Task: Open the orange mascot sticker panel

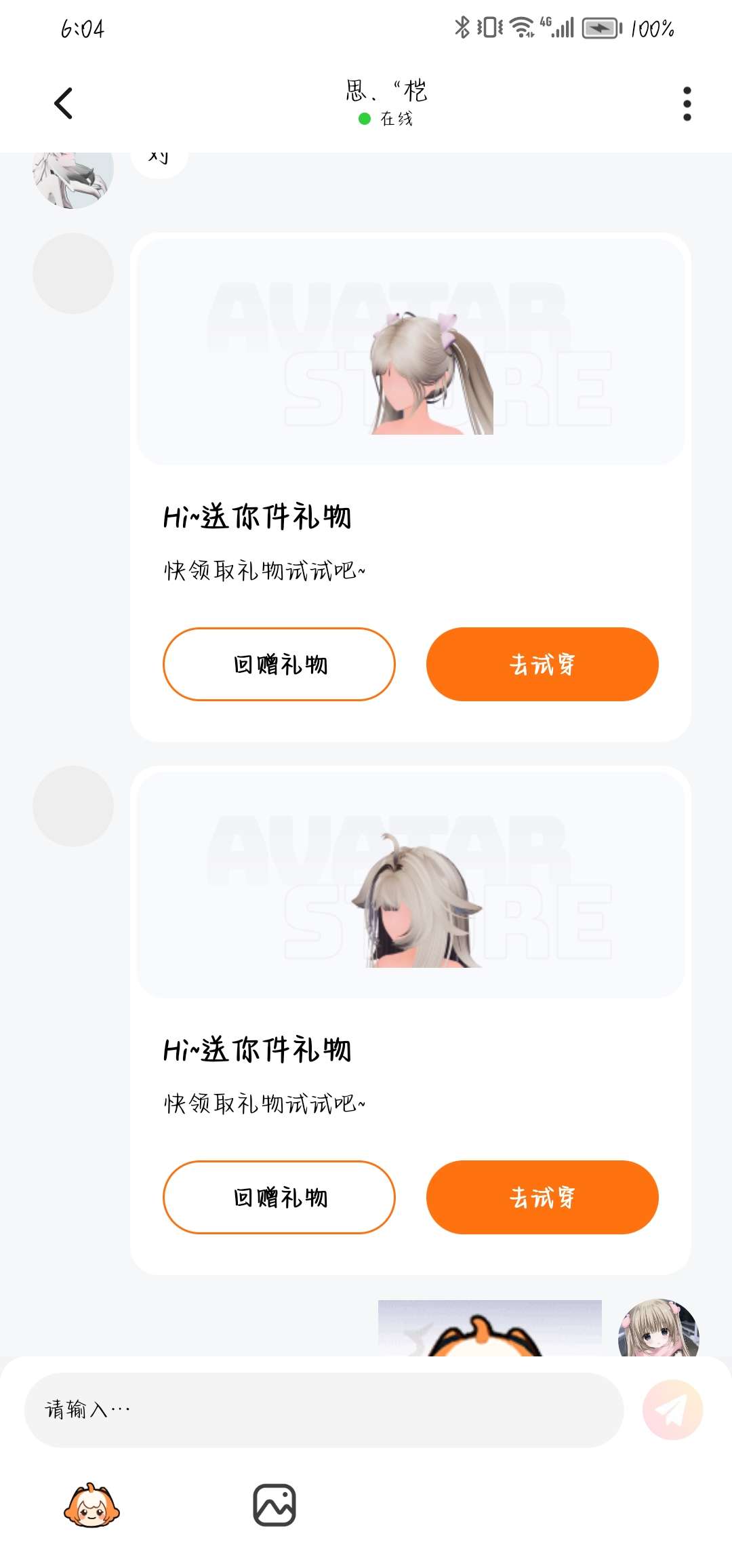Action: [91, 1505]
